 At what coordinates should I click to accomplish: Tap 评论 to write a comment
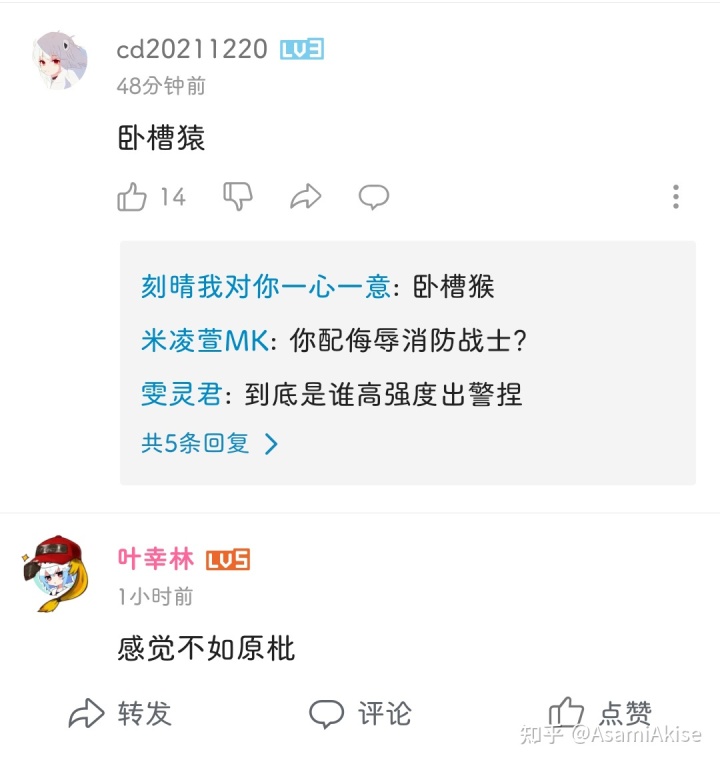[361, 713]
